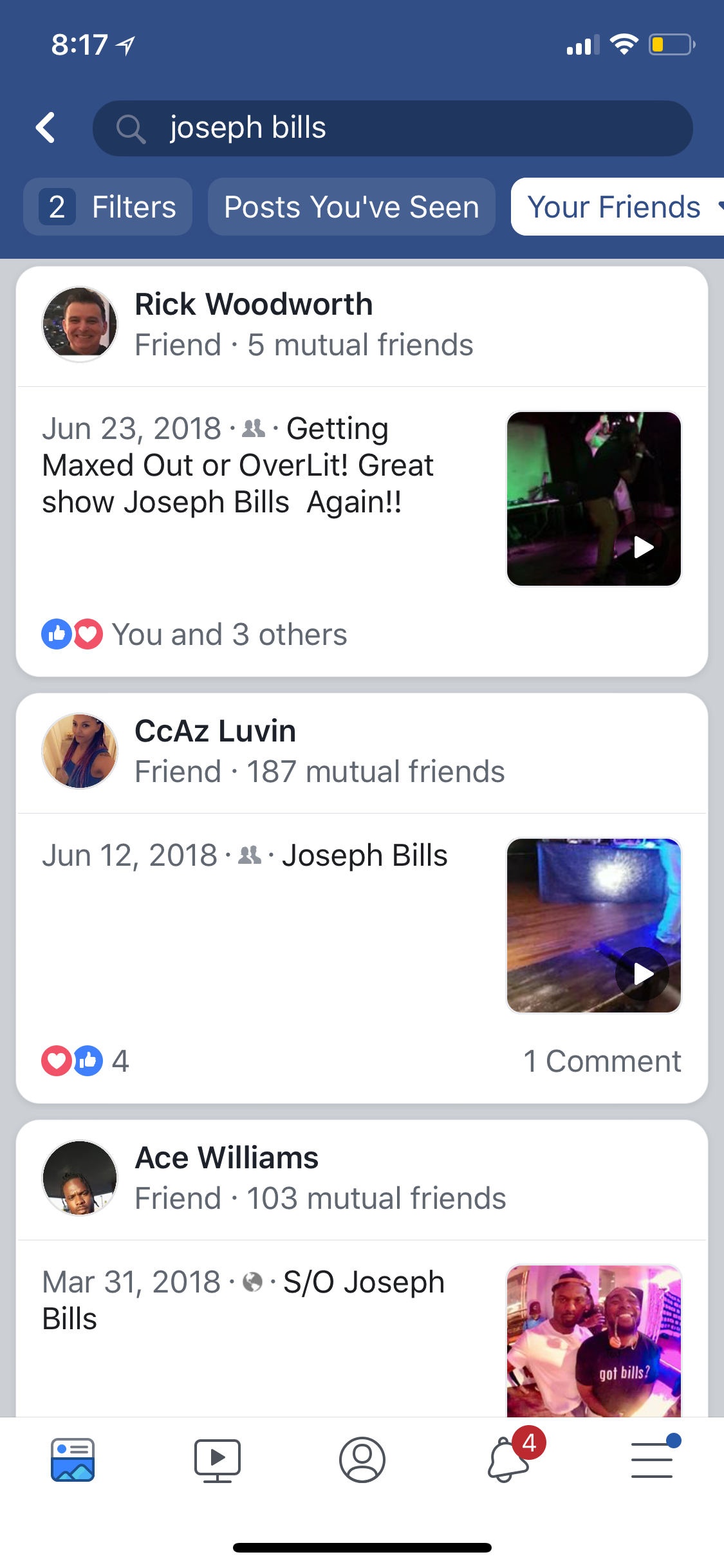
Task: Open CcAz Luvin's profile
Action: (x=215, y=731)
